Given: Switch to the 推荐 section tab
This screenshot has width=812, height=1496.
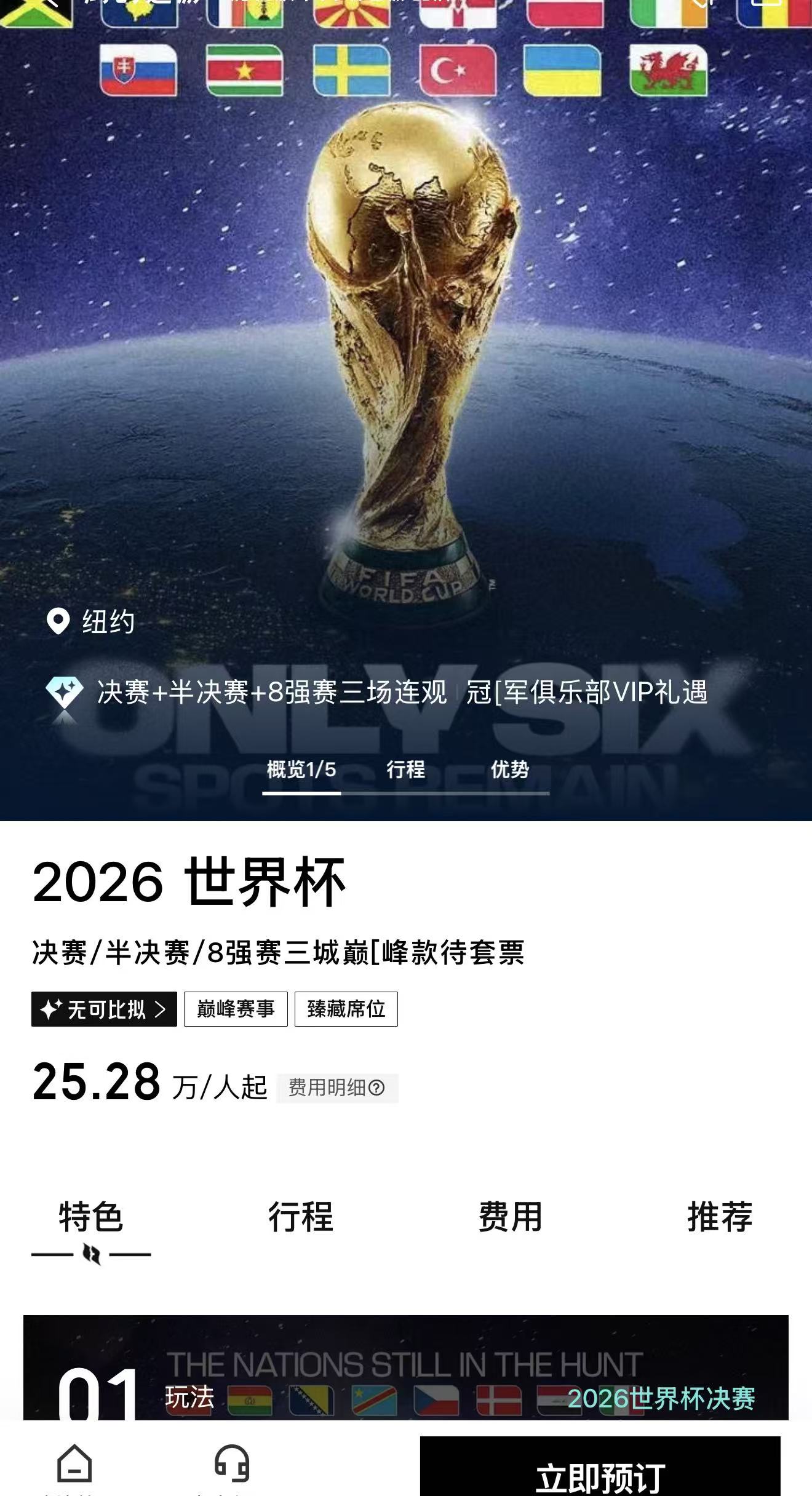Looking at the screenshot, I should point(719,1217).
